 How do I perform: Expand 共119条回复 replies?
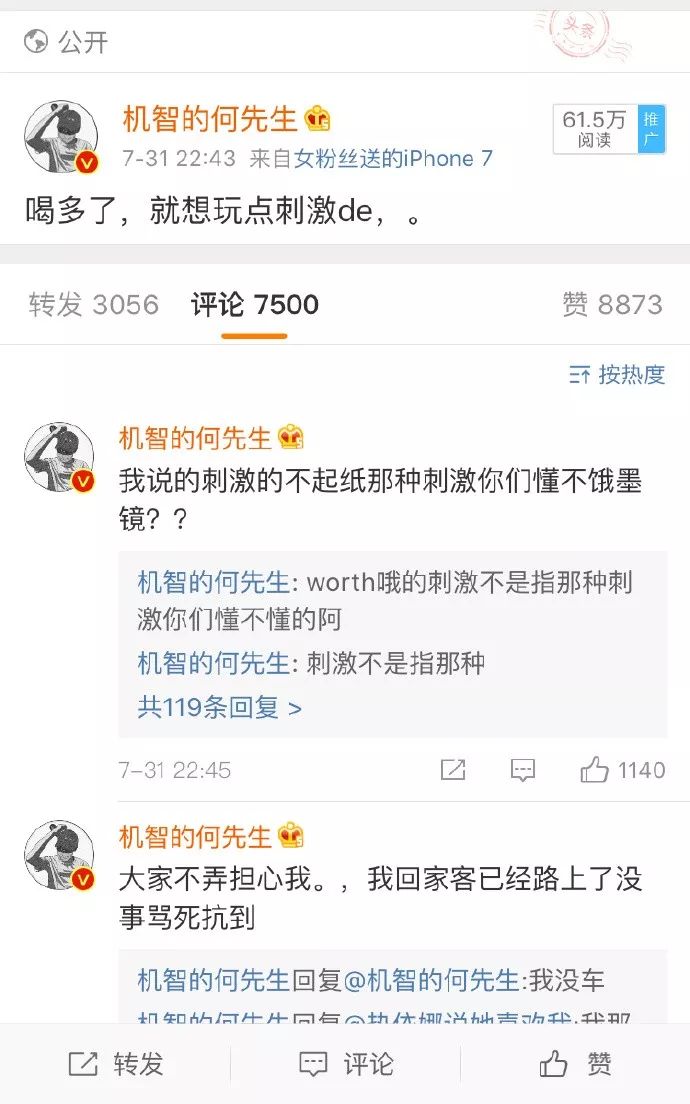pyautogui.click(x=219, y=708)
